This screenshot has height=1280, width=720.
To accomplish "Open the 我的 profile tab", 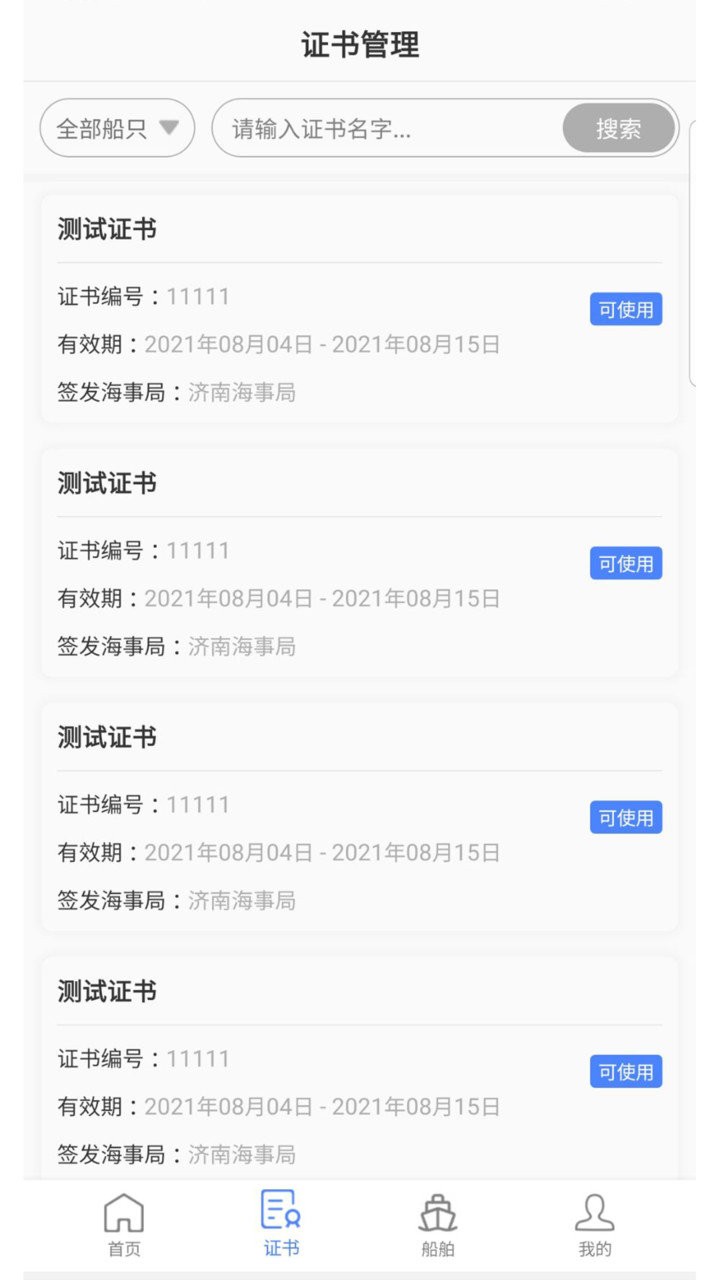I will [x=595, y=1224].
